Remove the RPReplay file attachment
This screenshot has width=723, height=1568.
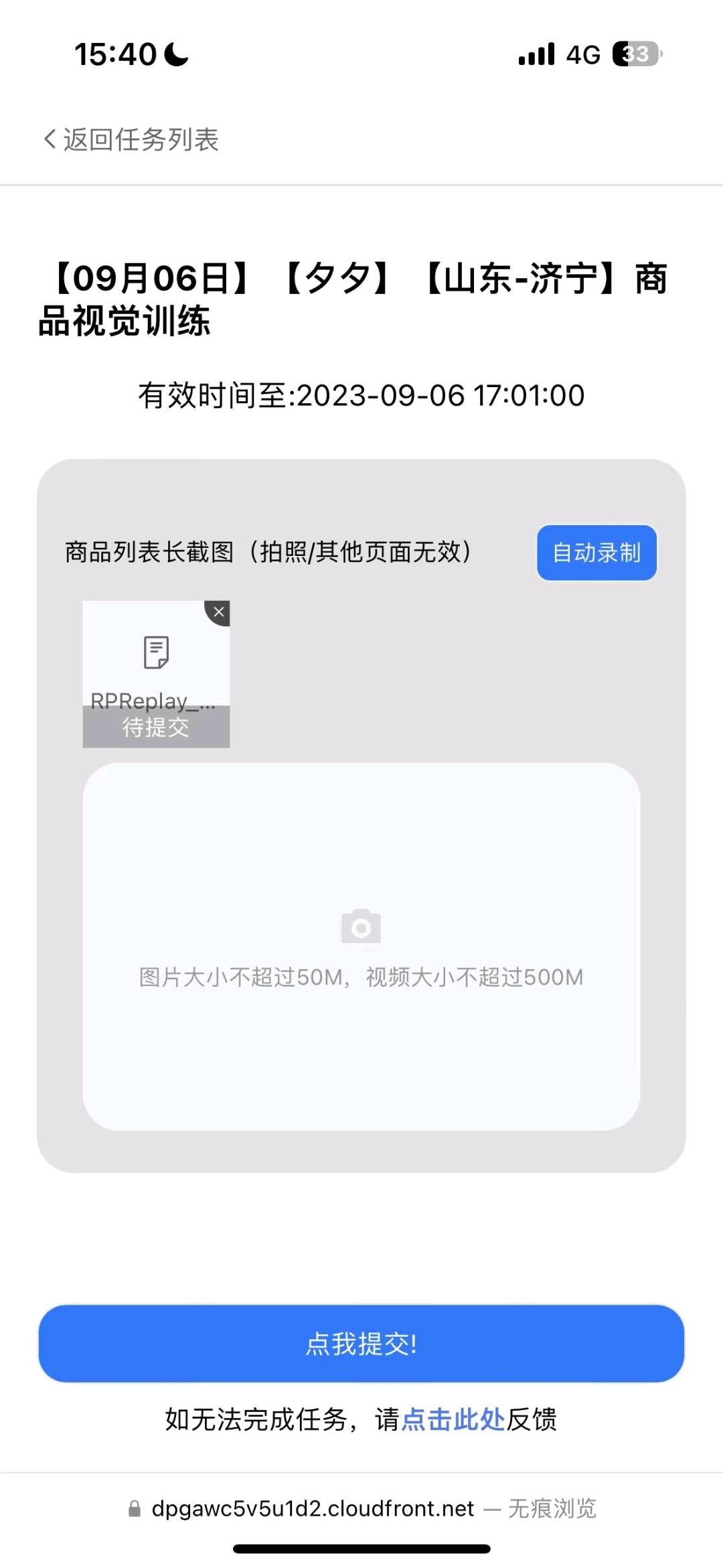pos(218,612)
